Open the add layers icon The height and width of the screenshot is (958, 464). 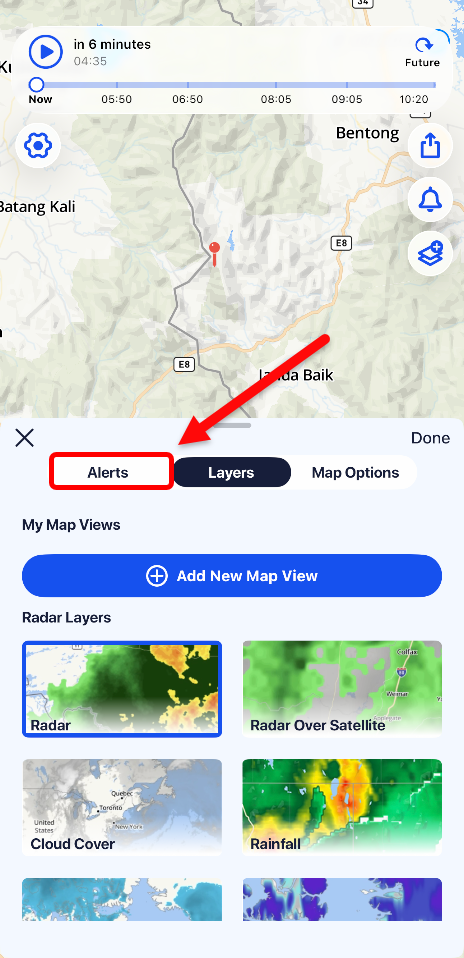pyautogui.click(x=430, y=253)
